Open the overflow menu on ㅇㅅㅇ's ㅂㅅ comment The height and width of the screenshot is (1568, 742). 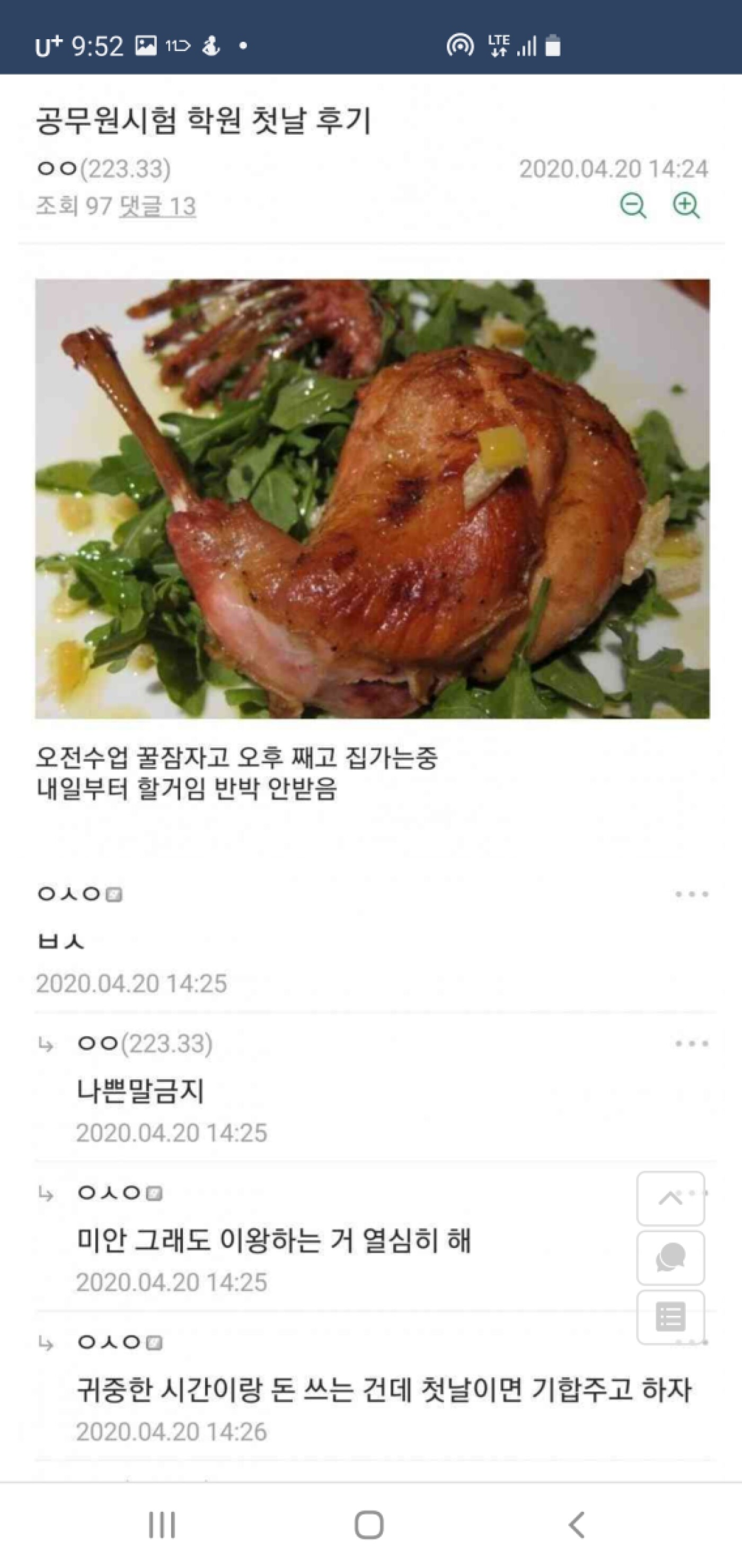point(692,893)
